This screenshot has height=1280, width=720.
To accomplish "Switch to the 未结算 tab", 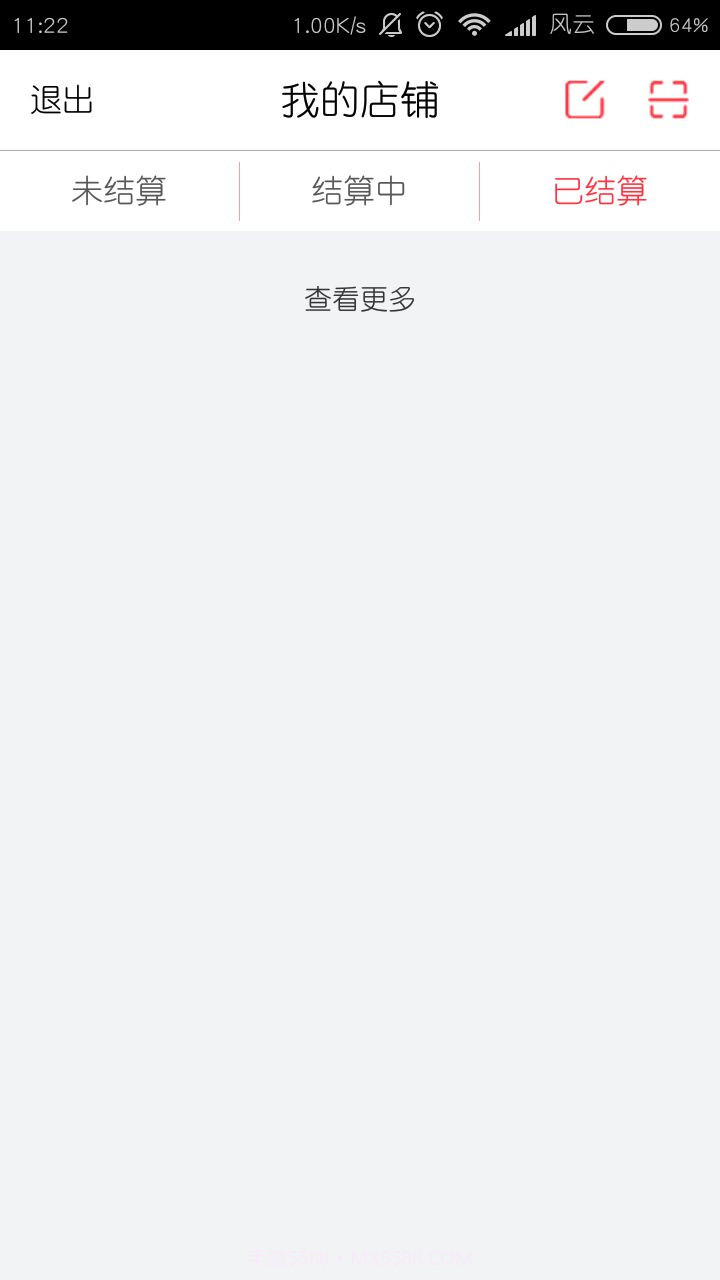I will pos(119,190).
